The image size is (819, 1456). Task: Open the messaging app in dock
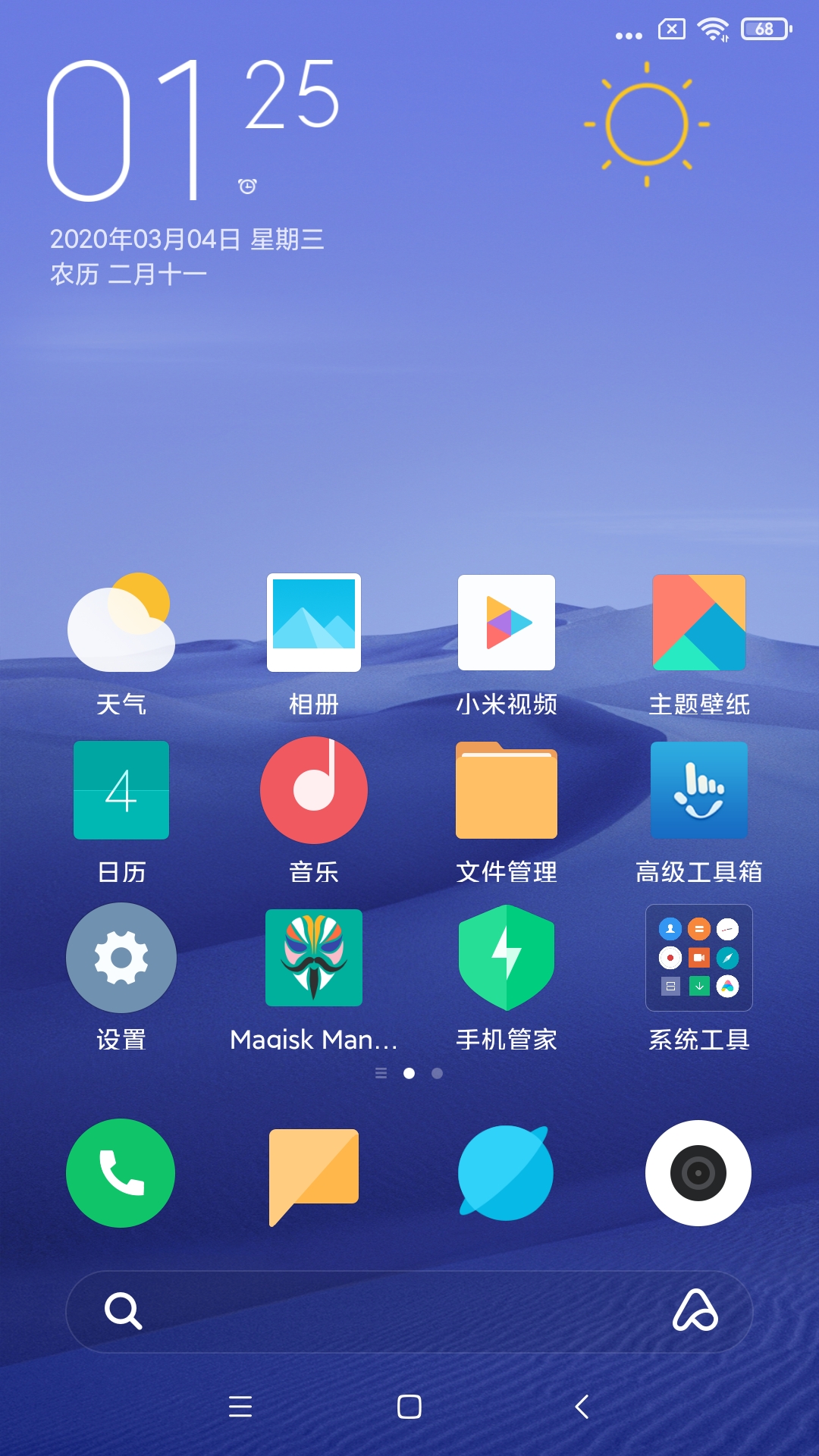click(x=314, y=1173)
